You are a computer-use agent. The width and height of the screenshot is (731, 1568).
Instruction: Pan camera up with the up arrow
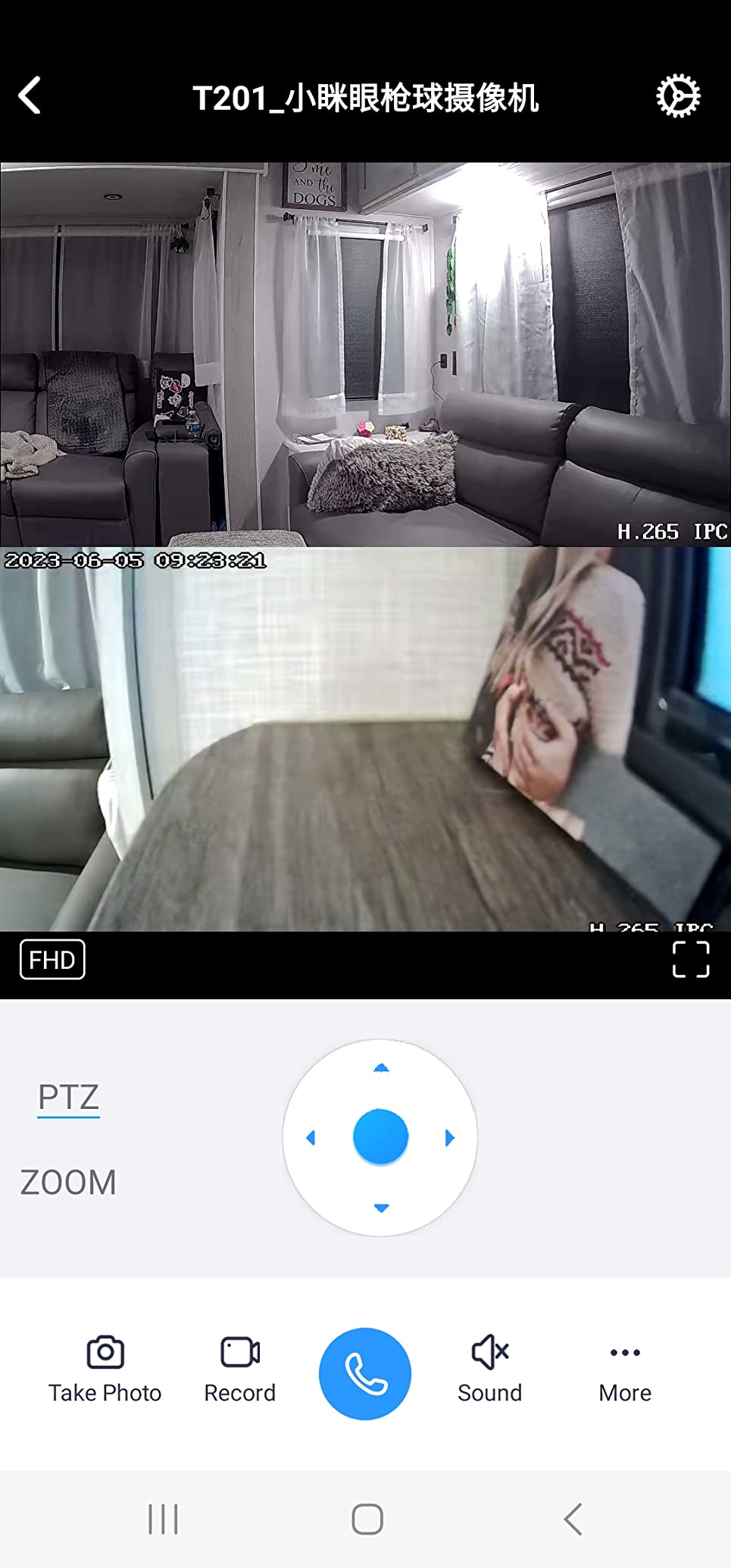381,1068
